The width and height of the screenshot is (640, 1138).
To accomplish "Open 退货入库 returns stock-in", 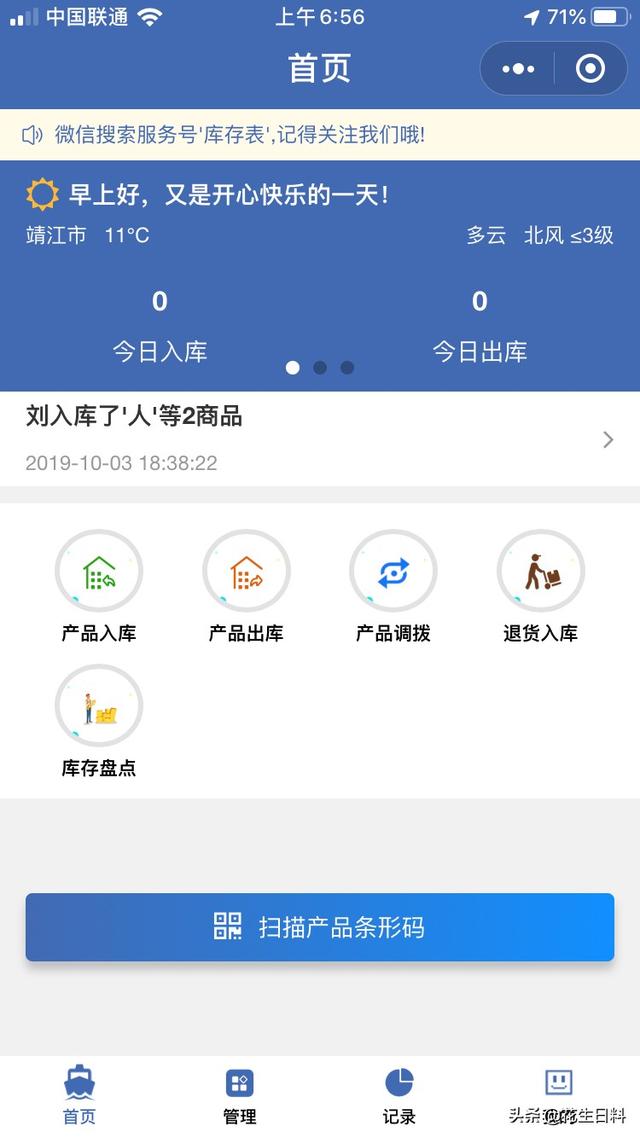I will point(540,586).
